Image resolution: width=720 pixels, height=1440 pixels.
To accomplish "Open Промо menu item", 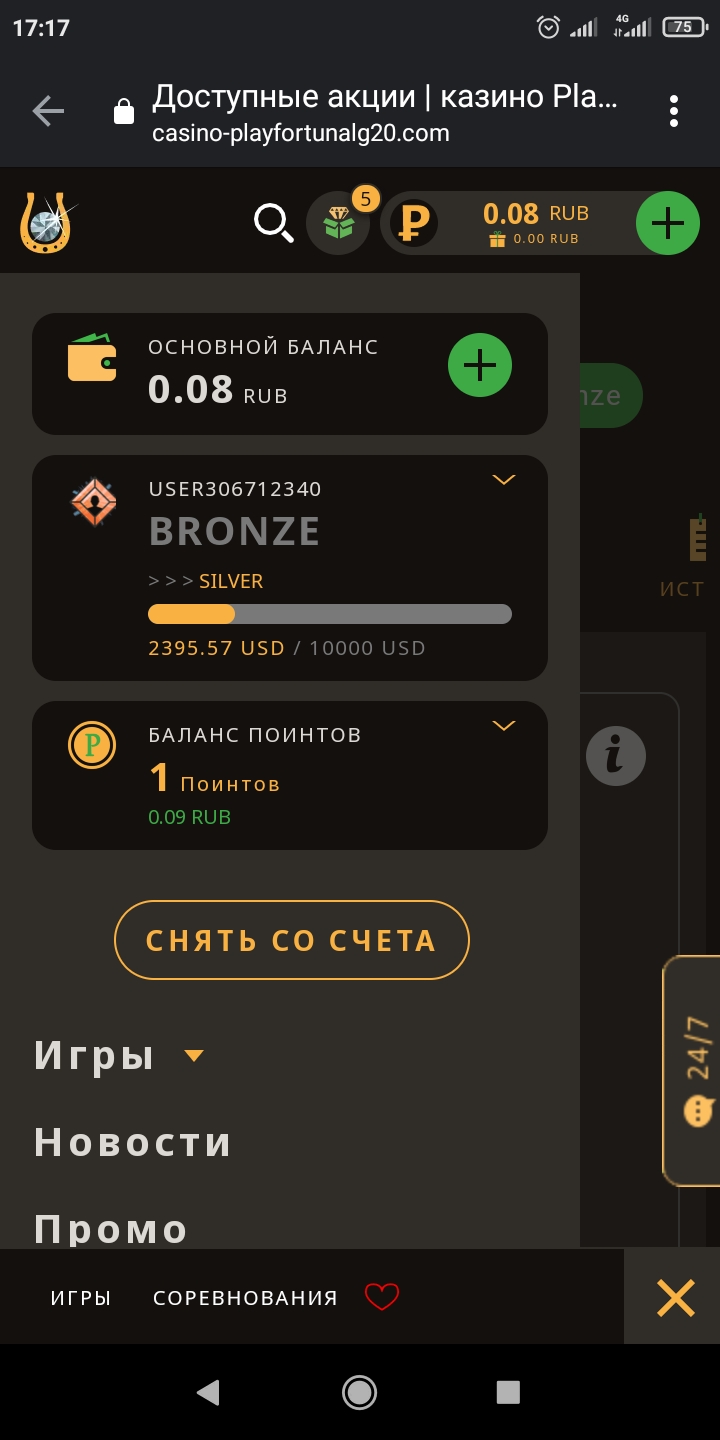I will point(111,1228).
